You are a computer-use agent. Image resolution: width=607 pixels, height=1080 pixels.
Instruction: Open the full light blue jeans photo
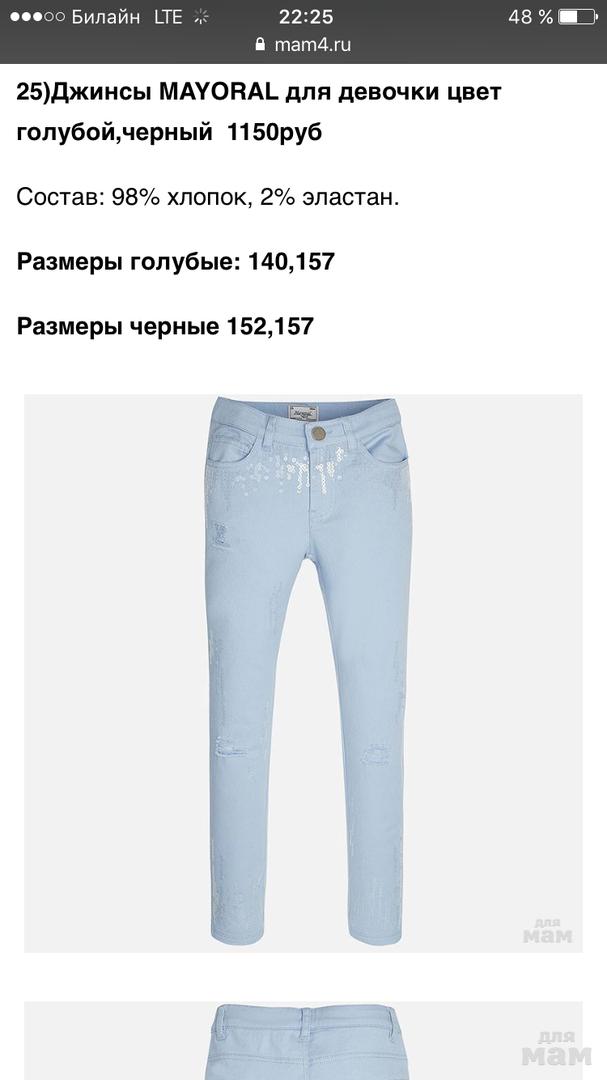[x=303, y=672]
